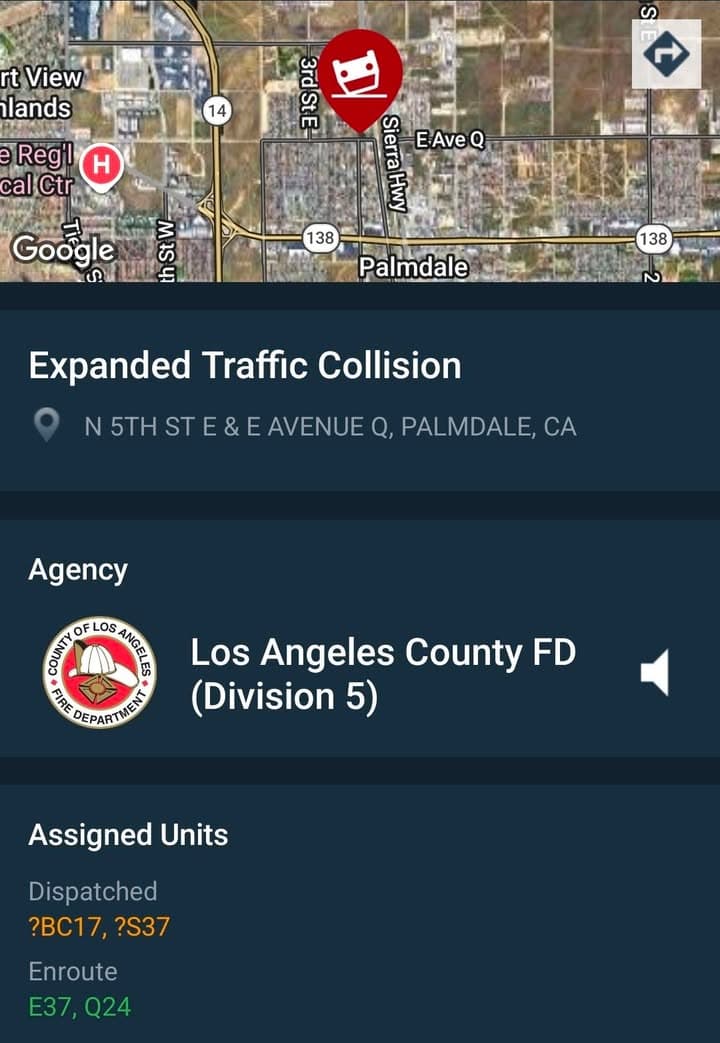720x1043 pixels.
Task: Tap the Assigned Units section header
Action: point(129,835)
